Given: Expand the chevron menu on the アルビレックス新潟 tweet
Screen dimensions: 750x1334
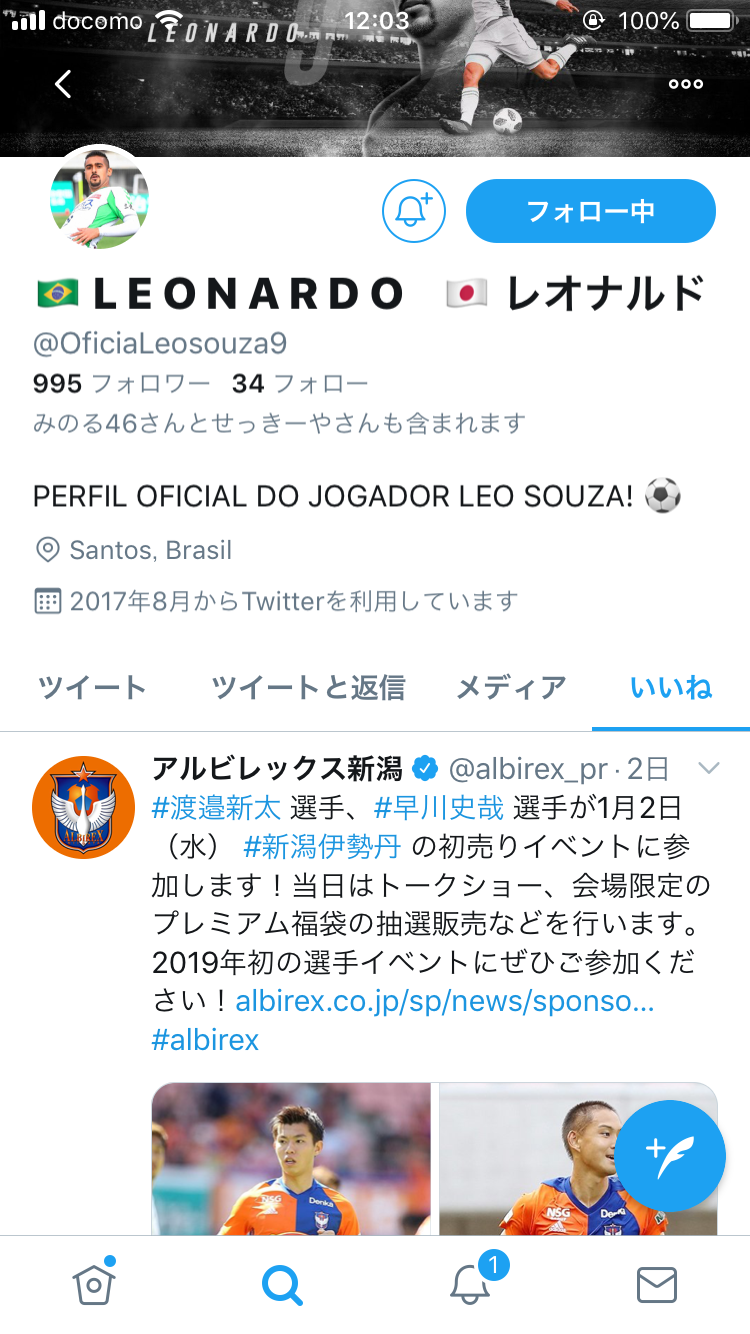Looking at the screenshot, I should tap(708, 768).
